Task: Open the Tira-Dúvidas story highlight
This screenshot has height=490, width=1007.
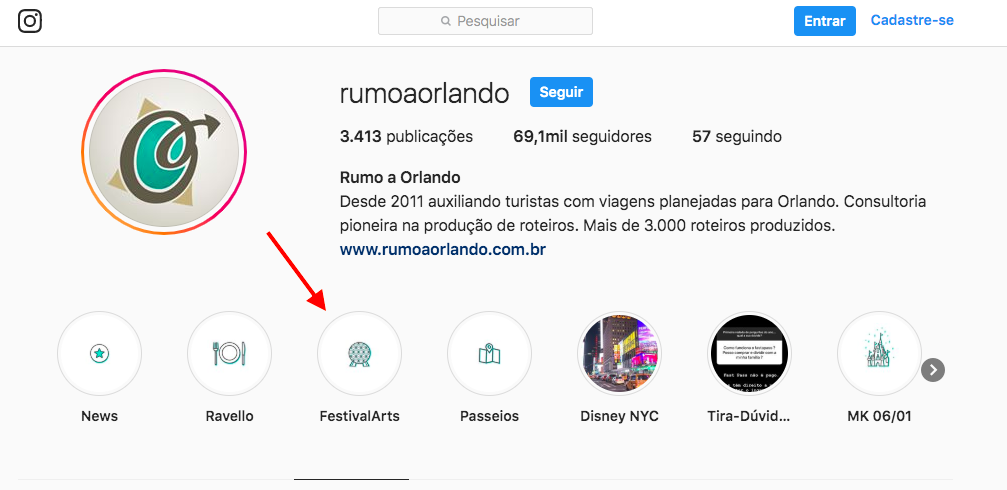Action: [x=749, y=353]
